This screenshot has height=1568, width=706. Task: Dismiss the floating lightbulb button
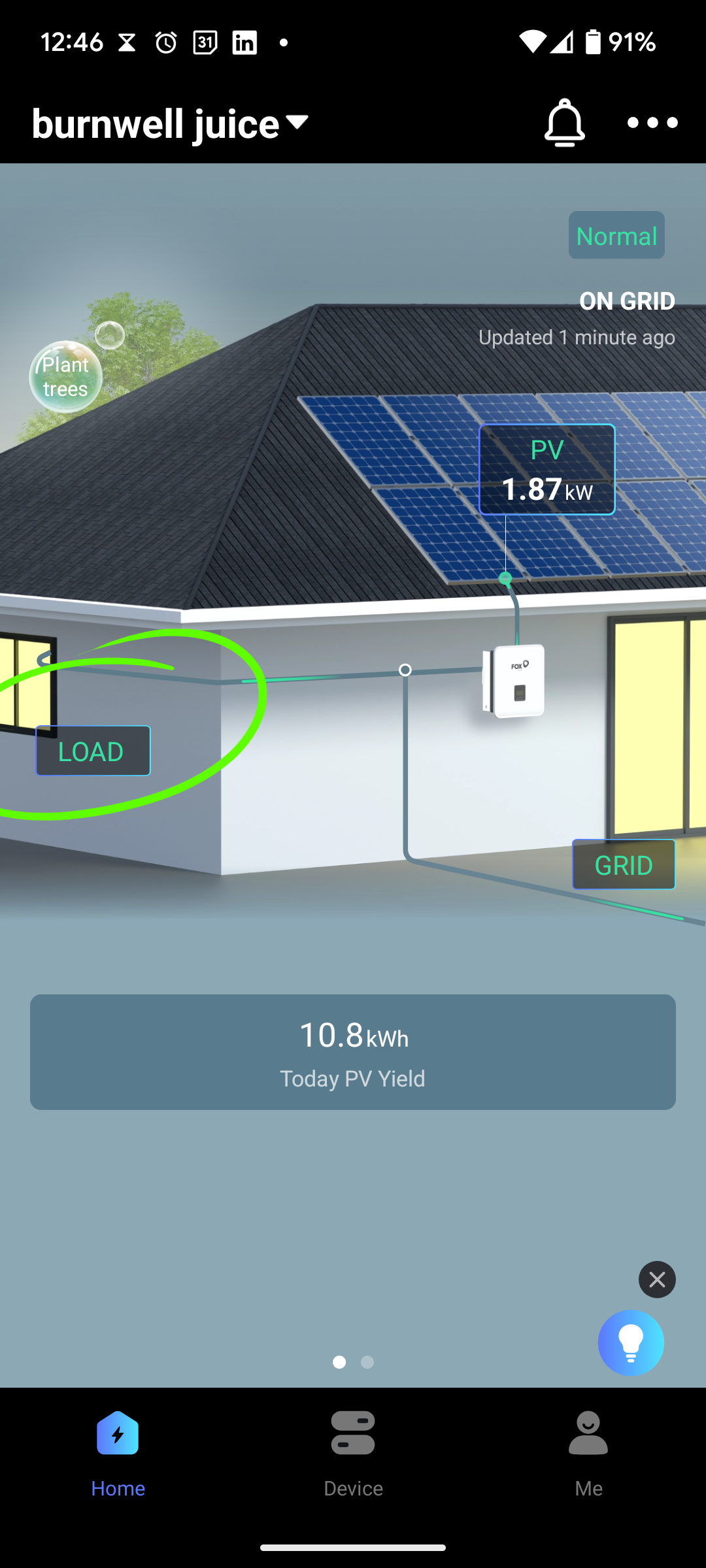pos(657,1279)
